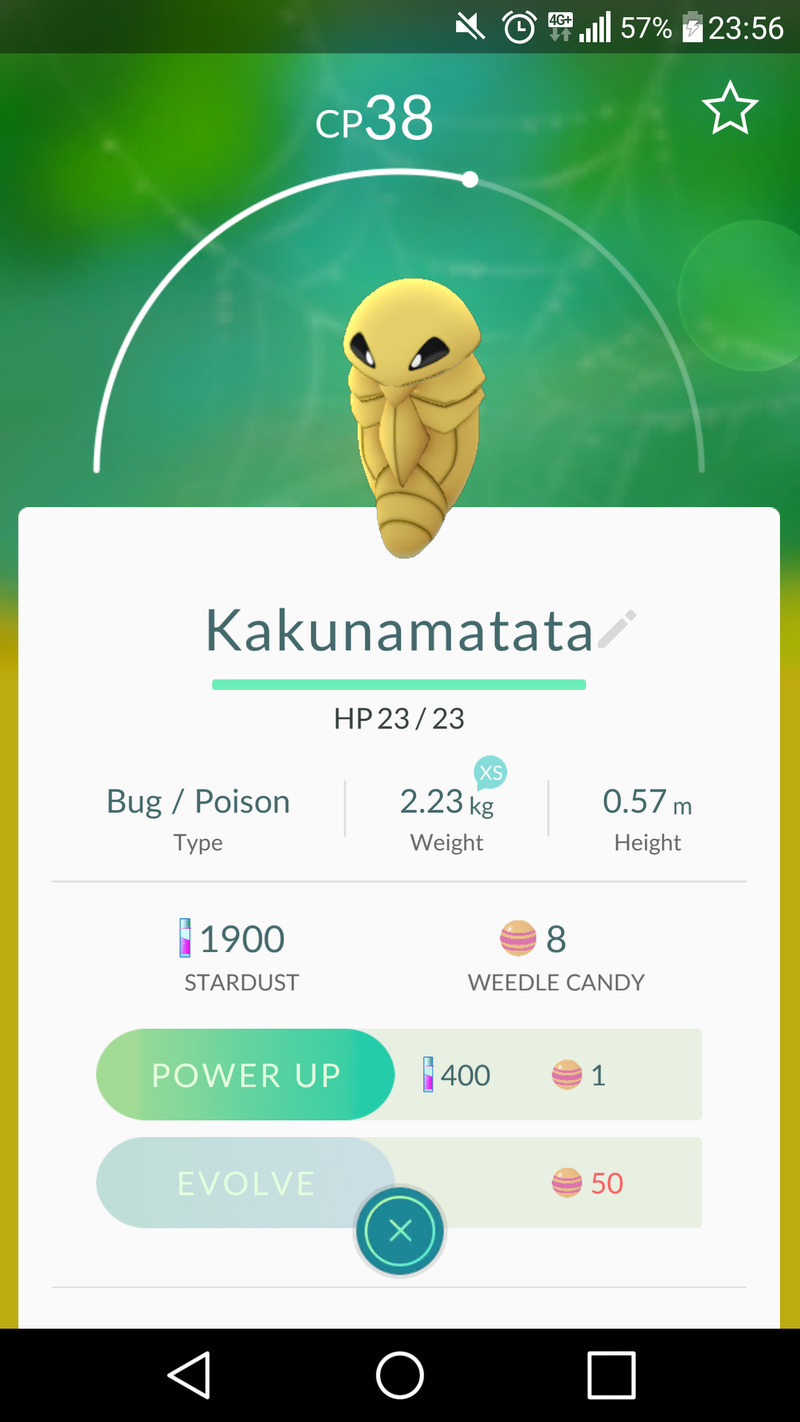Power up Kakunamatata for 400 stardust
The image size is (800, 1422).
click(x=246, y=1075)
